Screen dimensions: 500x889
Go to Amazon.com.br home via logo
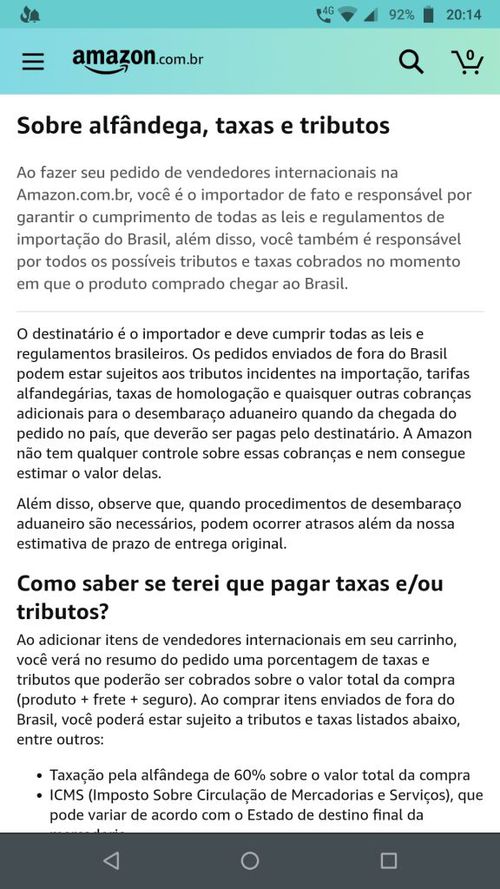tap(137, 60)
